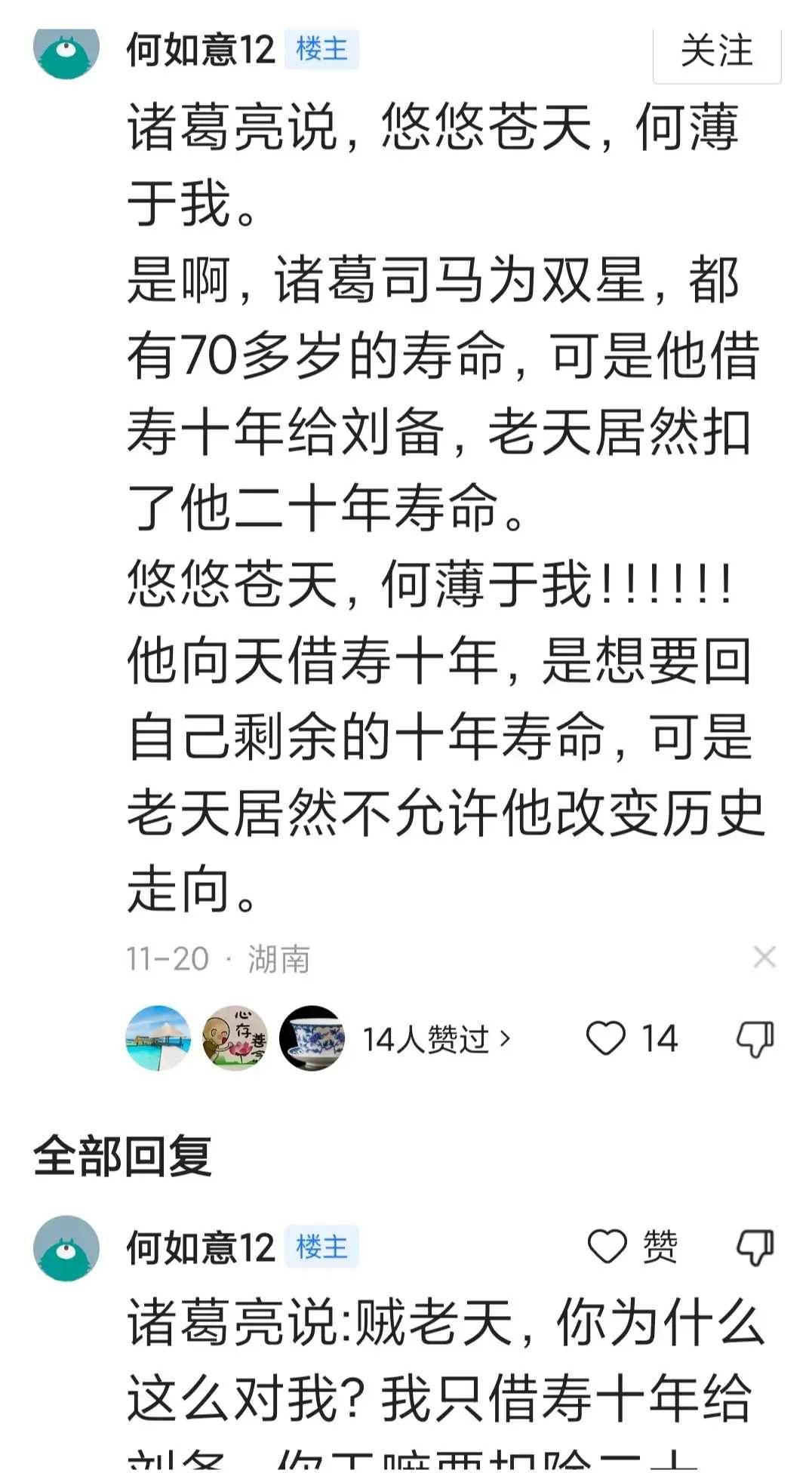The height and width of the screenshot is (1473, 812).
Task: Open the reply author's avatar under 全部回复
Action: (66, 1248)
